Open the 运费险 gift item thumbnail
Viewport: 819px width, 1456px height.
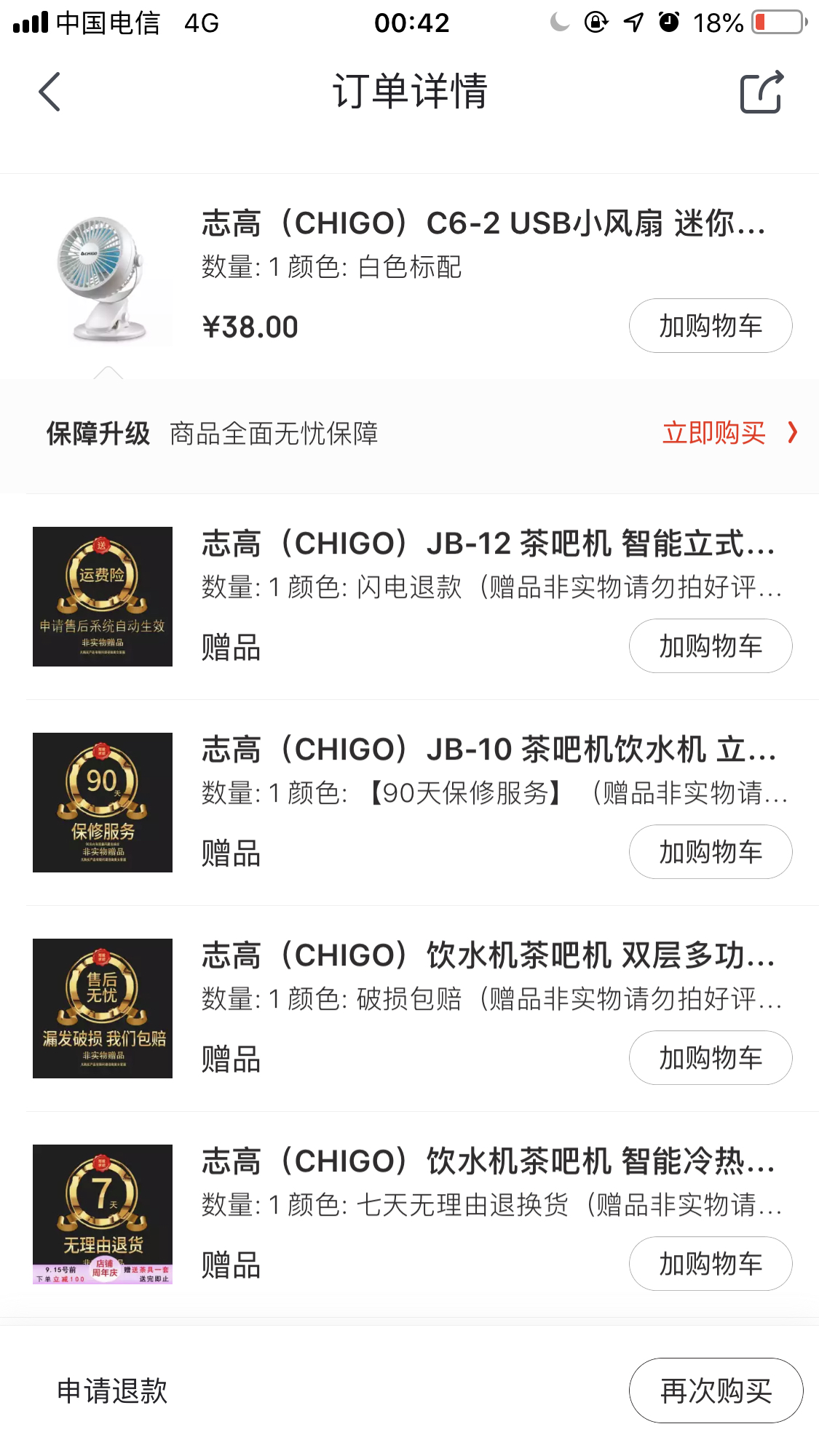(x=103, y=597)
